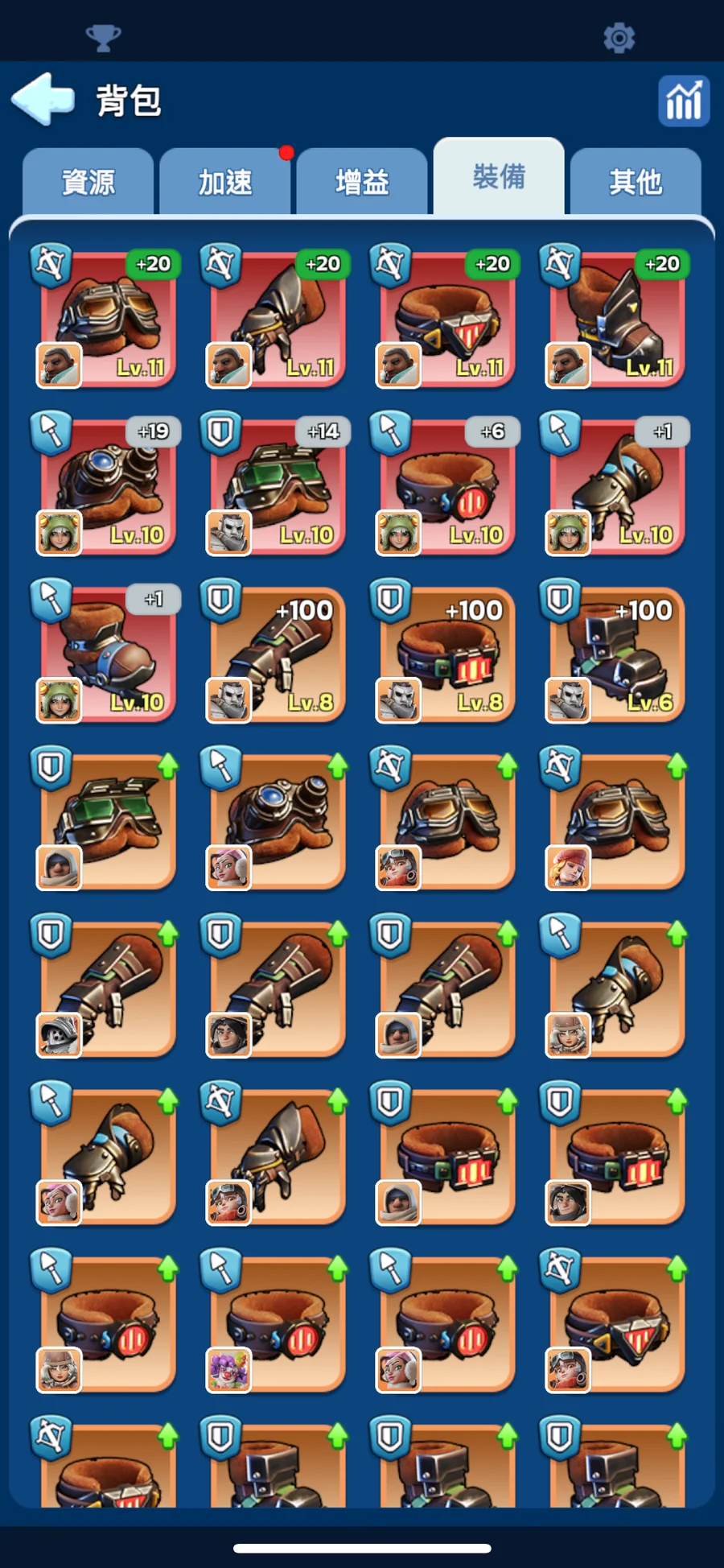Open the +20 Lv.11 boot item
This screenshot has height=1568, width=724.
click(x=615, y=317)
